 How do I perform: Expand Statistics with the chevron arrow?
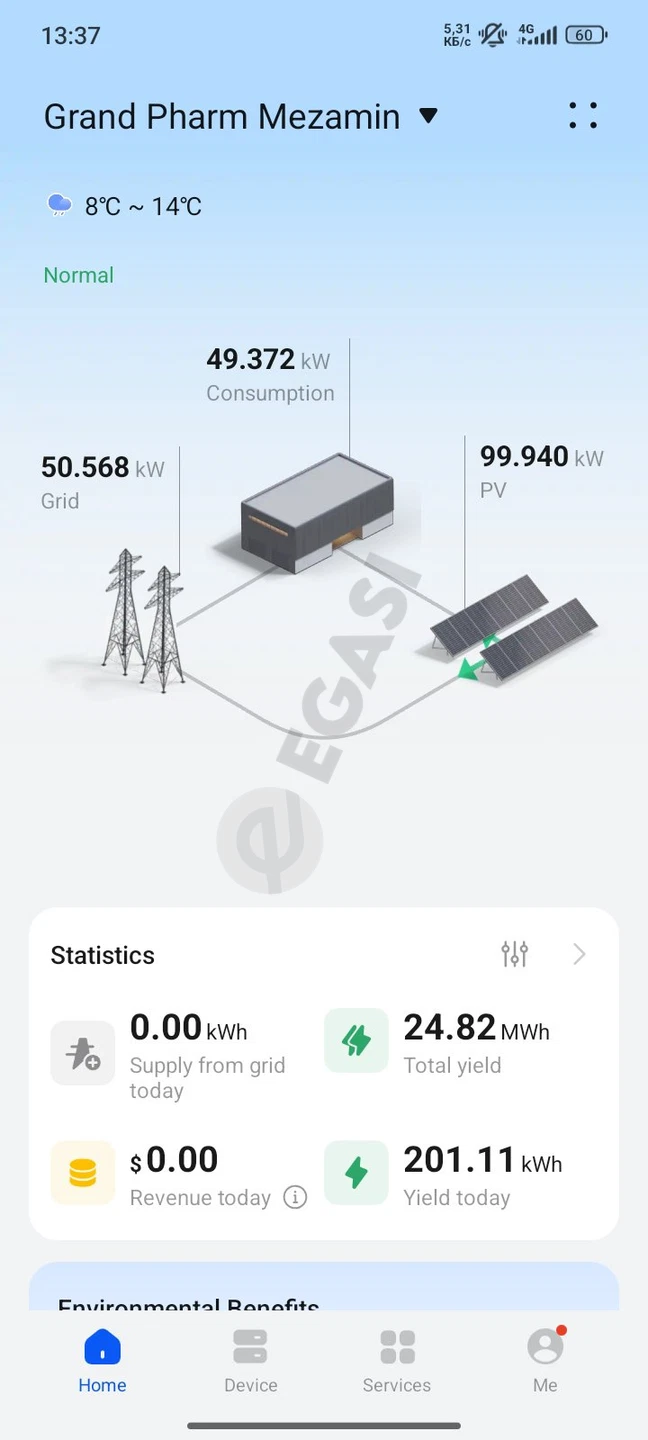(580, 954)
